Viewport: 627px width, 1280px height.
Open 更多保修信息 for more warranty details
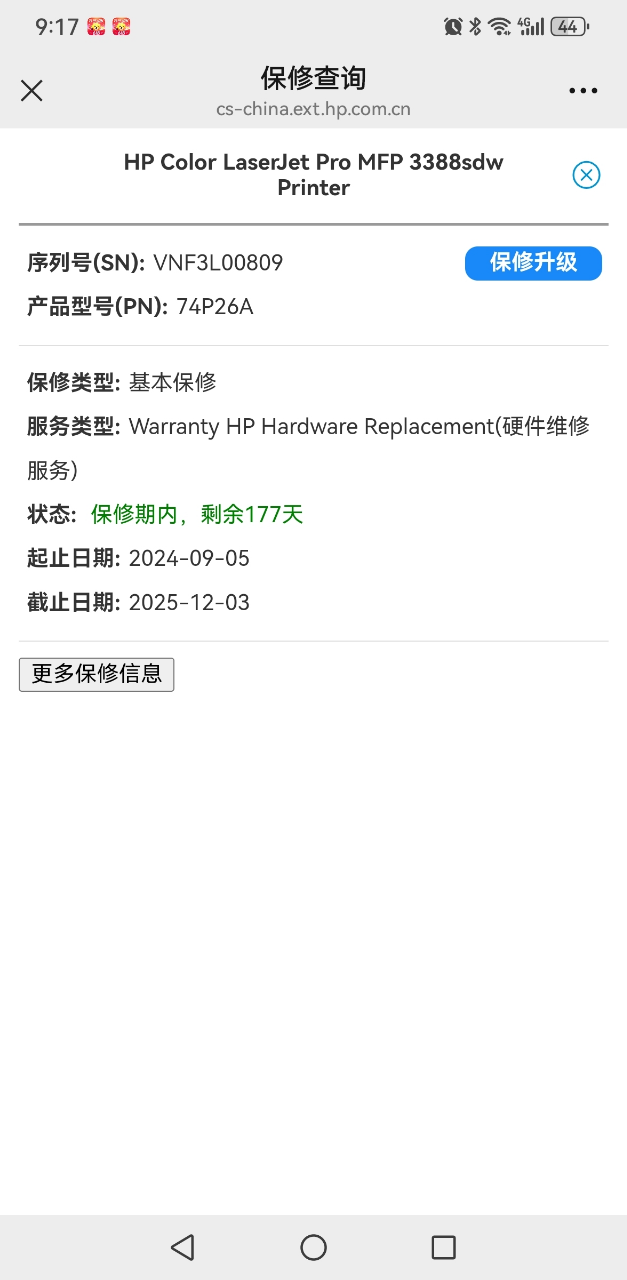click(97, 674)
